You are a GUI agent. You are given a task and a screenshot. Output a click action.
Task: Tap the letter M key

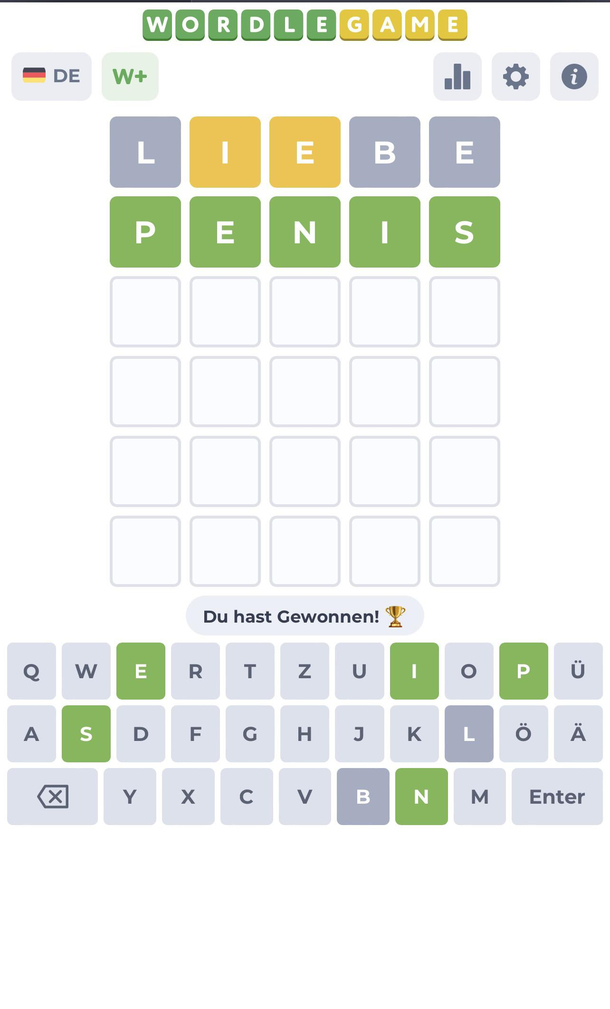[x=479, y=796]
